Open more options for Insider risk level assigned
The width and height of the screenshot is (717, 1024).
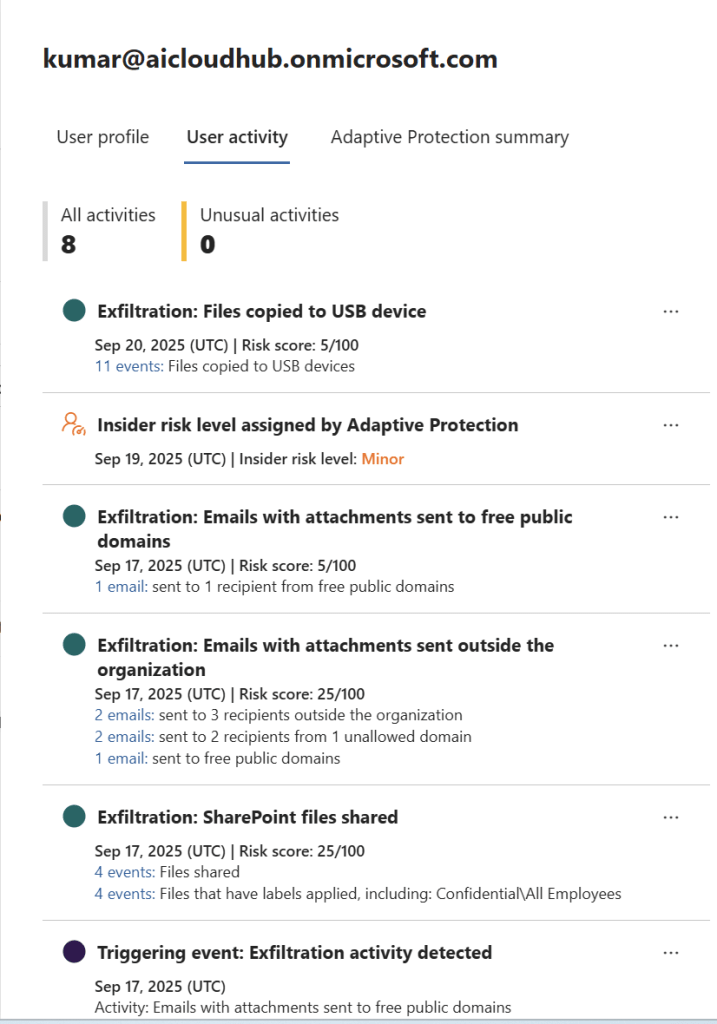[x=671, y=425]
